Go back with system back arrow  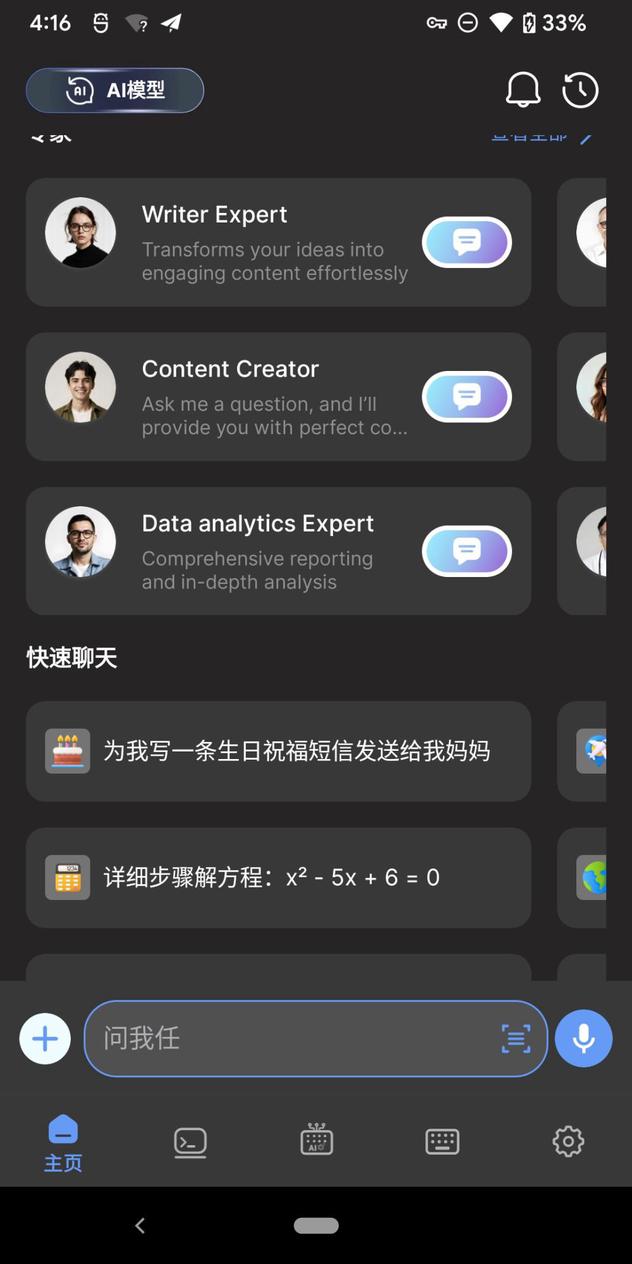tap(140, 1225)
